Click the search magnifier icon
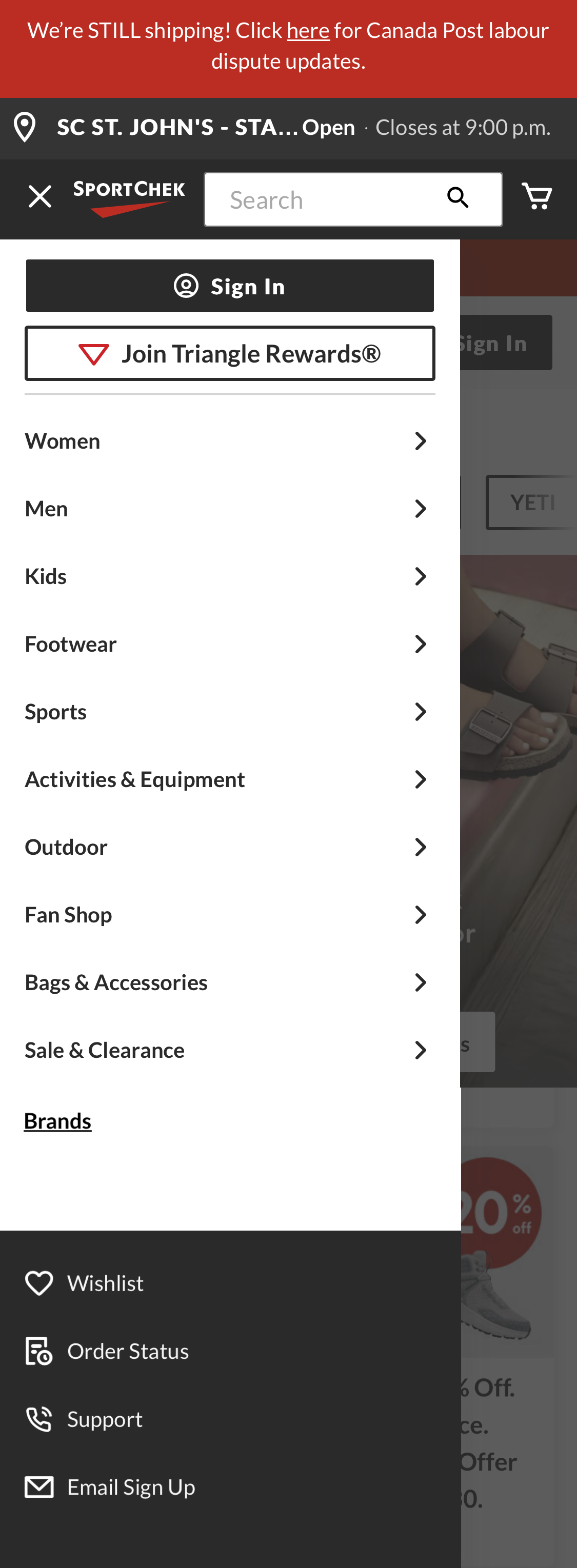The height and width of the screenshot is (1568, 577). point(457,197)
